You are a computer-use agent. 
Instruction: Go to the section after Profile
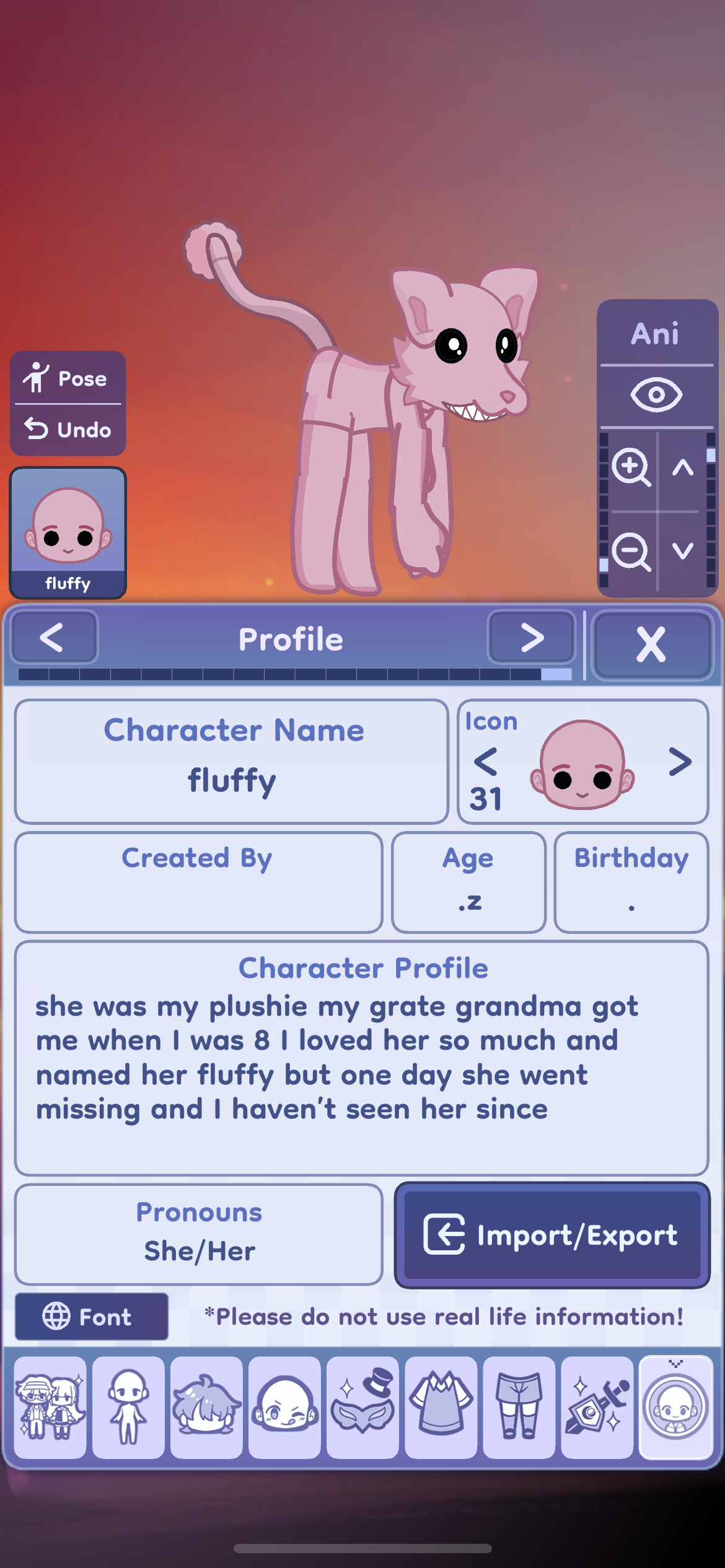coord(532,638)
